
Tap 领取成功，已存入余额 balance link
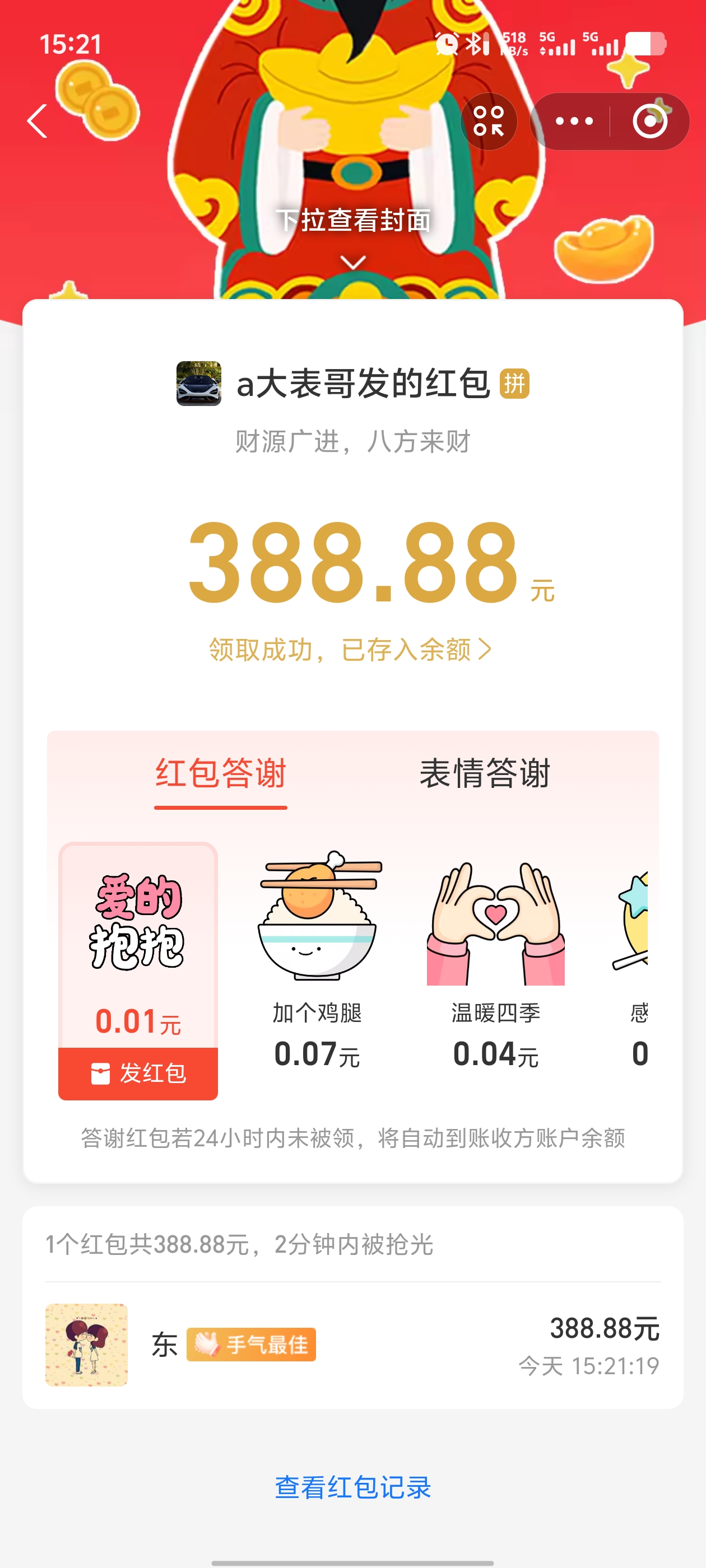coord(350,650)
